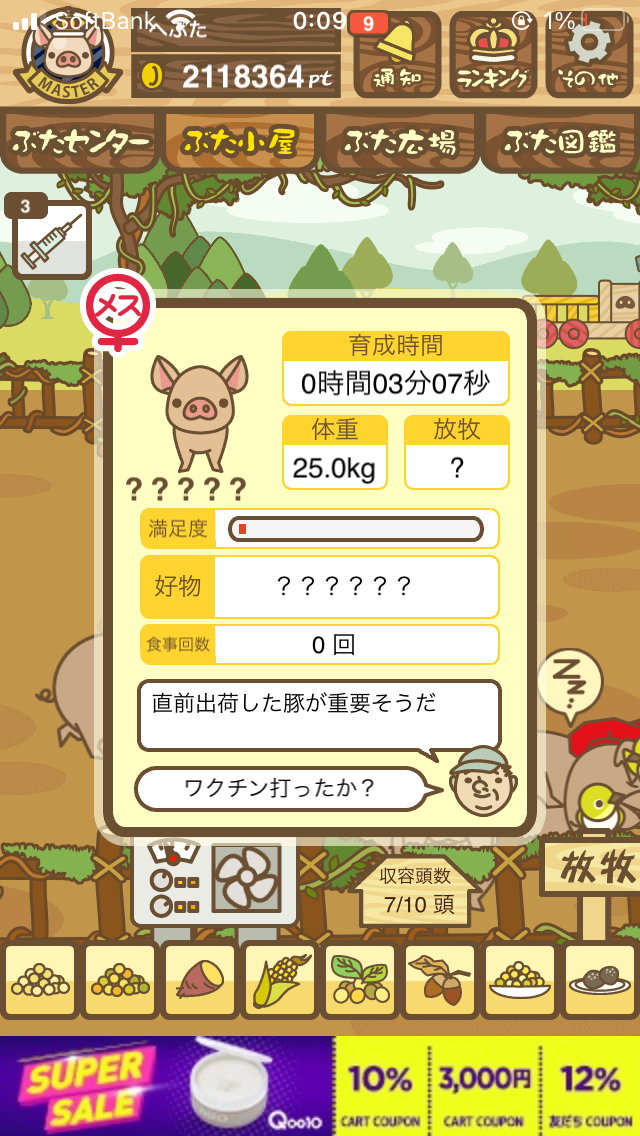640x1136 pixels.
Task: Use the vaccine syringe item
Action: point(51,241)
